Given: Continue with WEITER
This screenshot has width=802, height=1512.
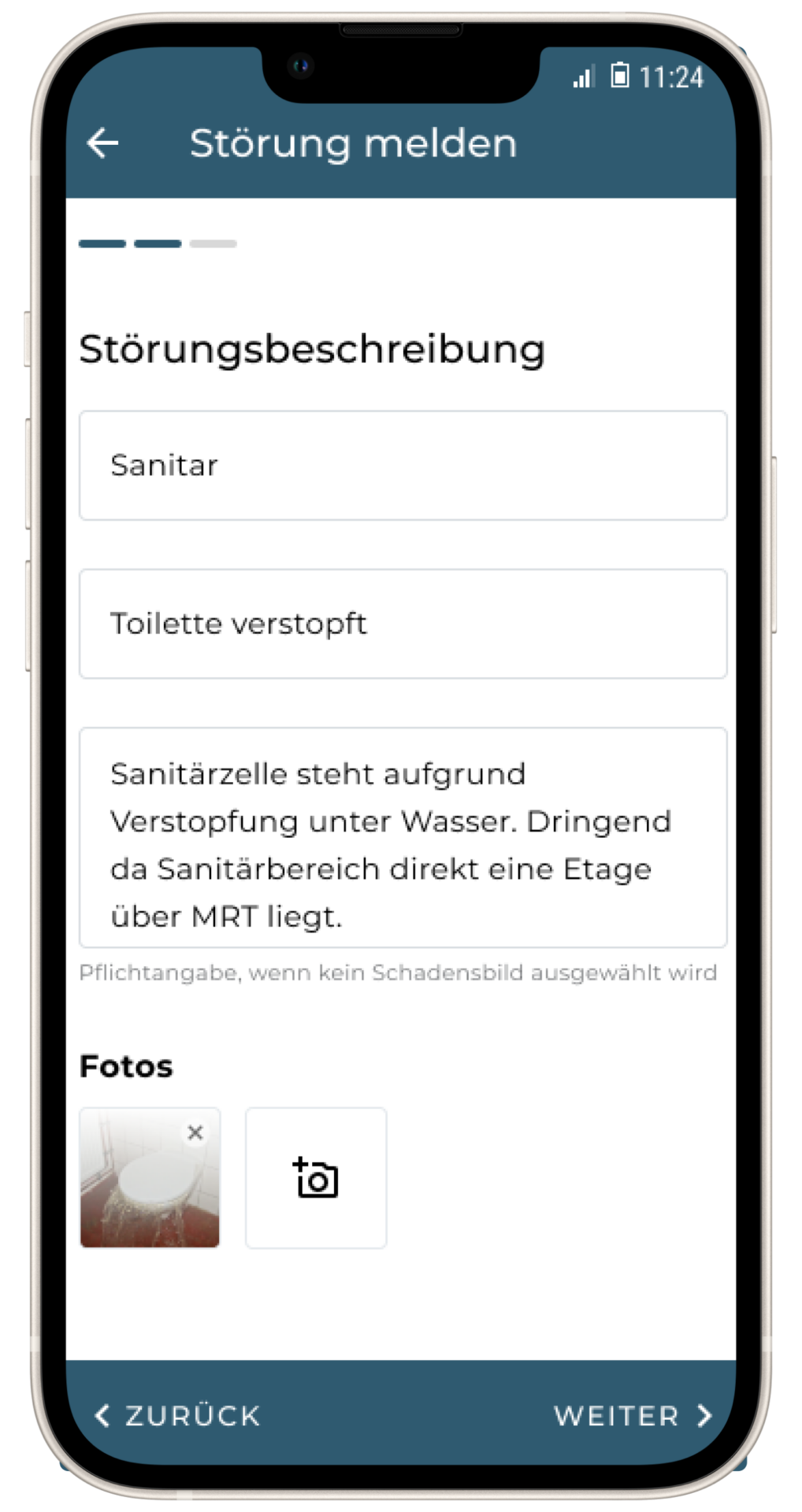Looking at the screenshot, I should tap(633, 1416).
